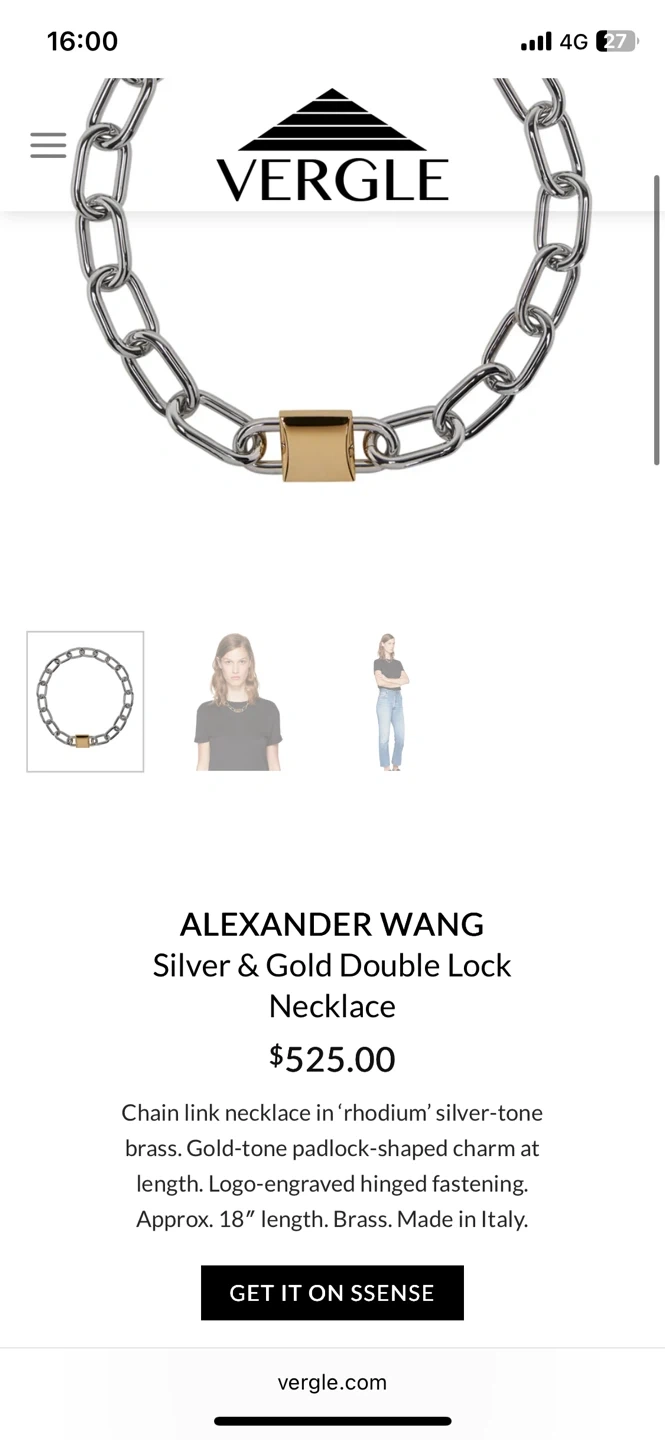
Task: Tap the GET IT ON SSENSE button
Action: pos(332,1293)
